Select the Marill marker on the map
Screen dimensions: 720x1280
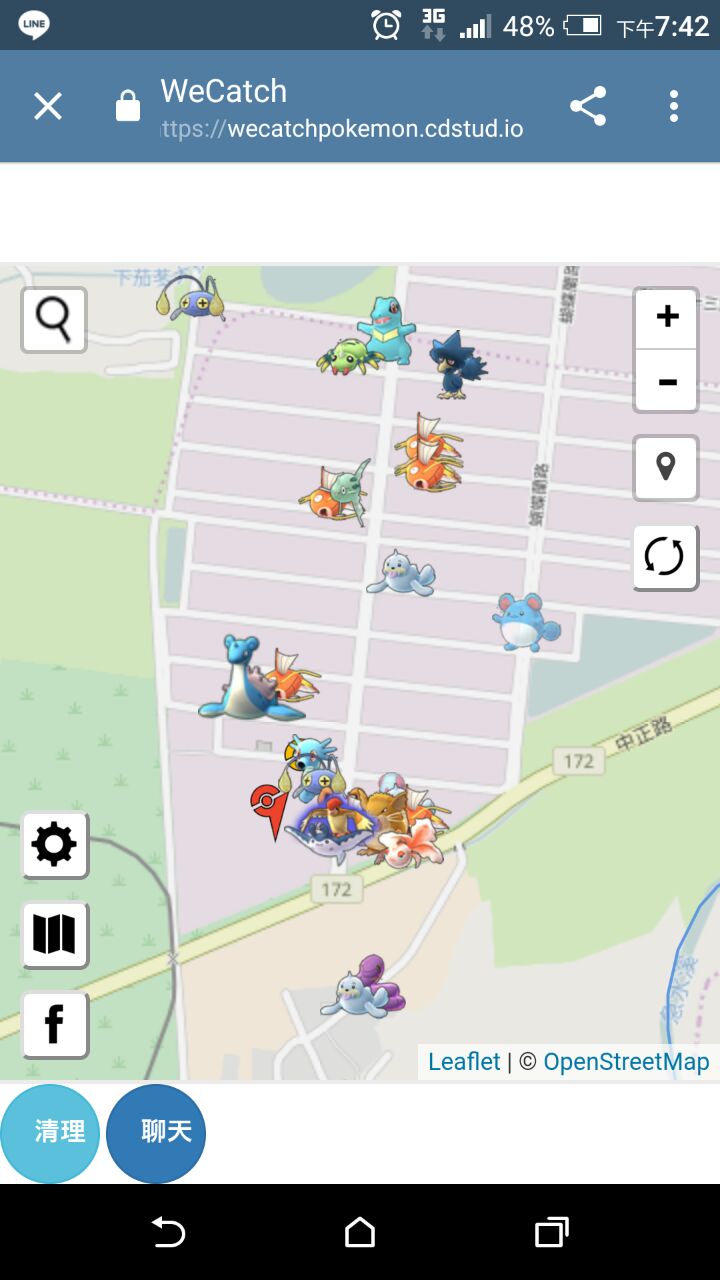click(x=525, y=622)
